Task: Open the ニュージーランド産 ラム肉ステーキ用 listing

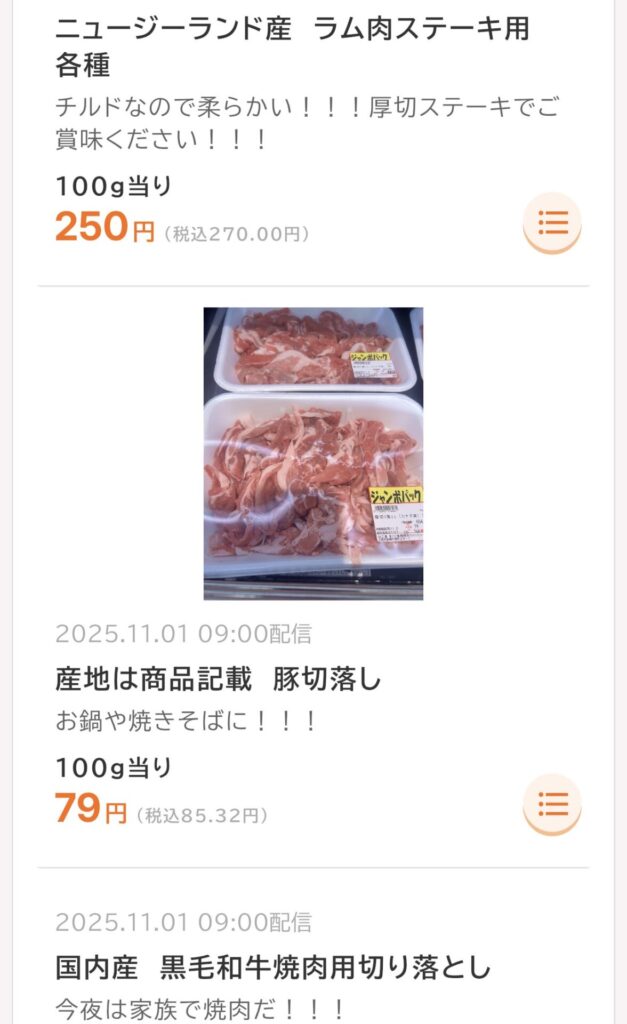Action: (x=291, y=46)
